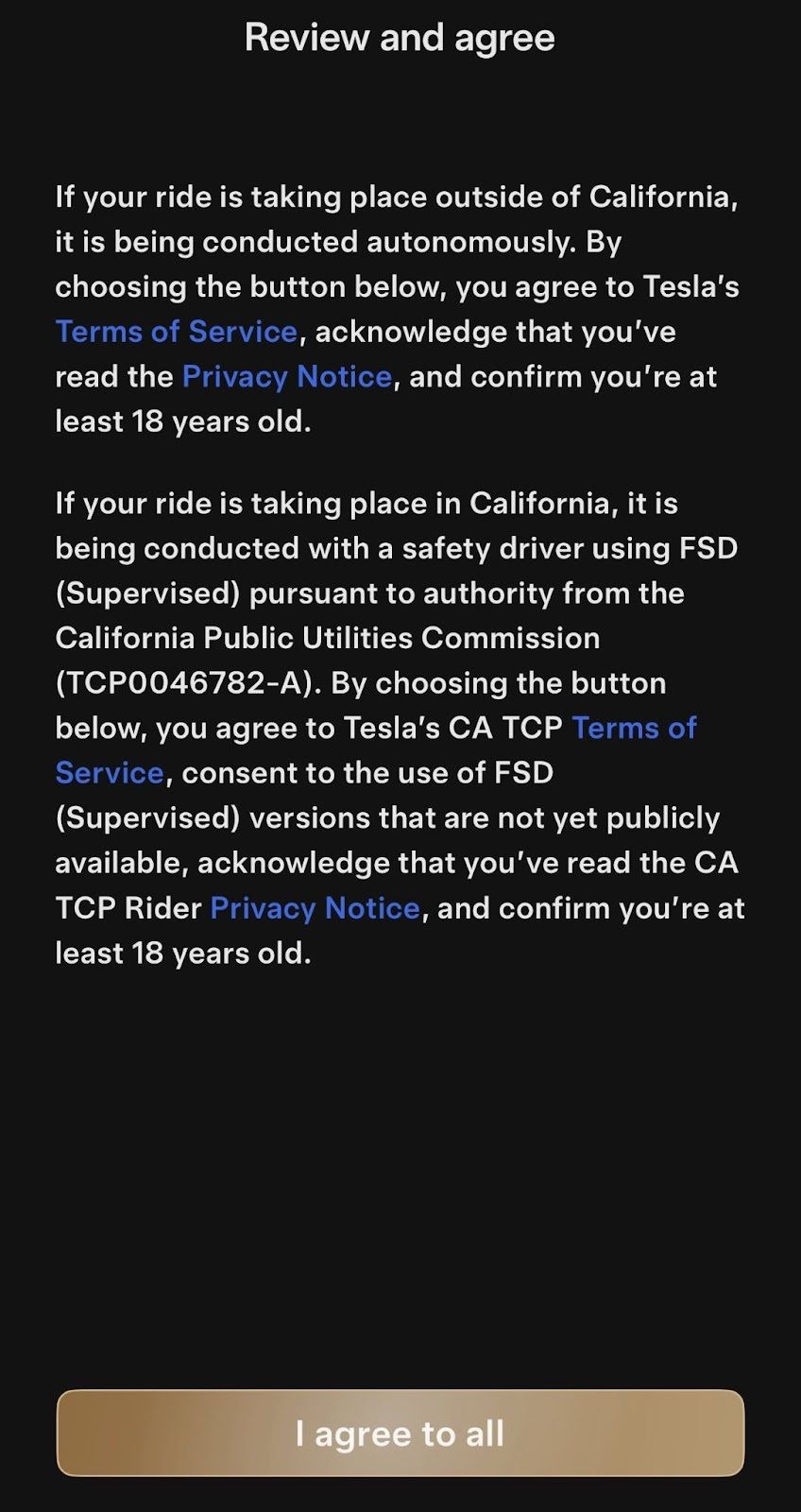Open the Privacy Notice link for non-California rides
Screen dimensions: 801x1512
[287, 377]
